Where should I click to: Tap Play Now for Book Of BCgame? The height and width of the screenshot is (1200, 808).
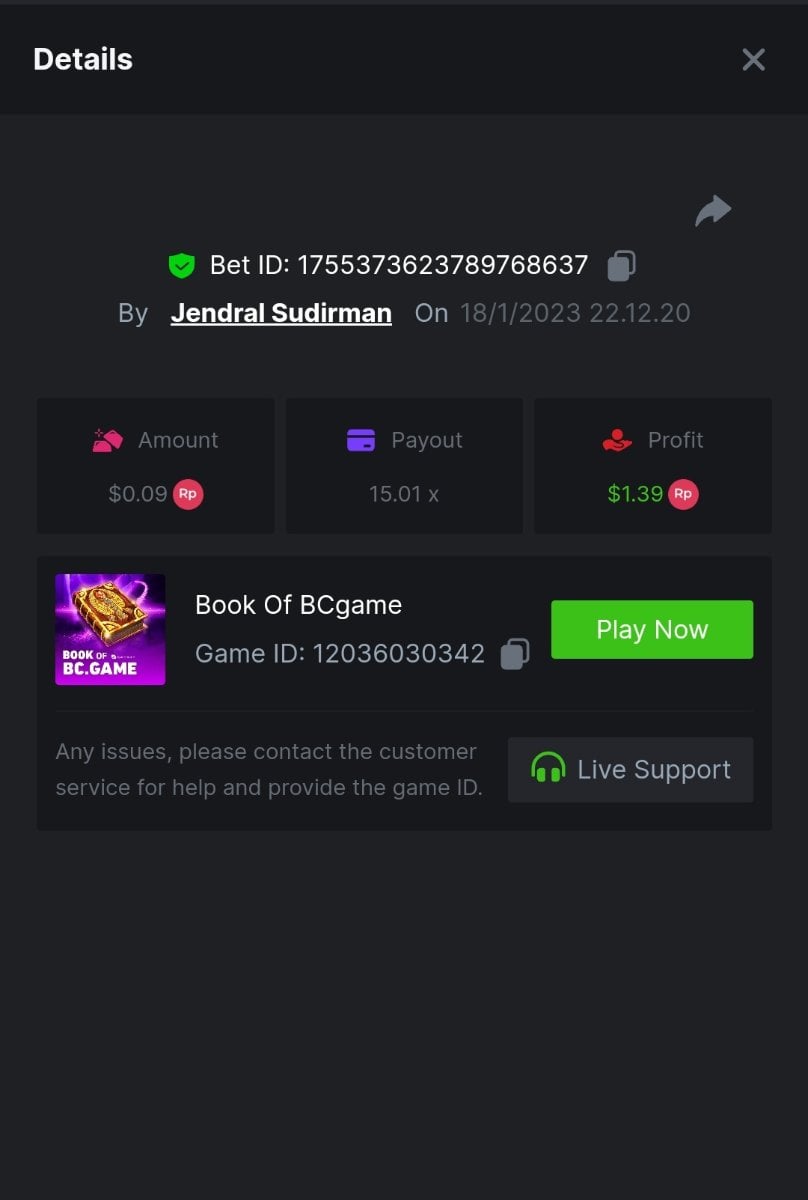pos(652,630)
